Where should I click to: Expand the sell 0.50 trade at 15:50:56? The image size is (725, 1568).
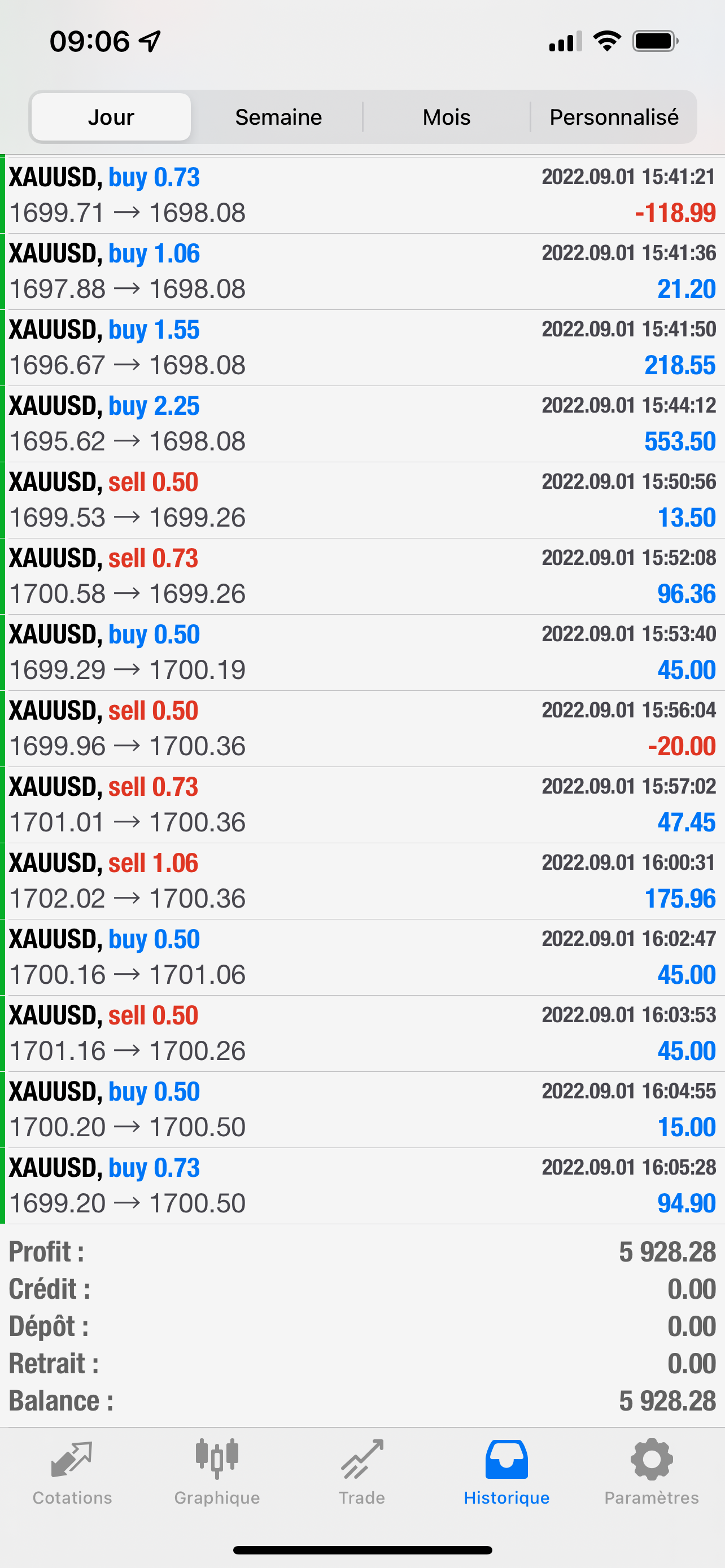point(362,500)
